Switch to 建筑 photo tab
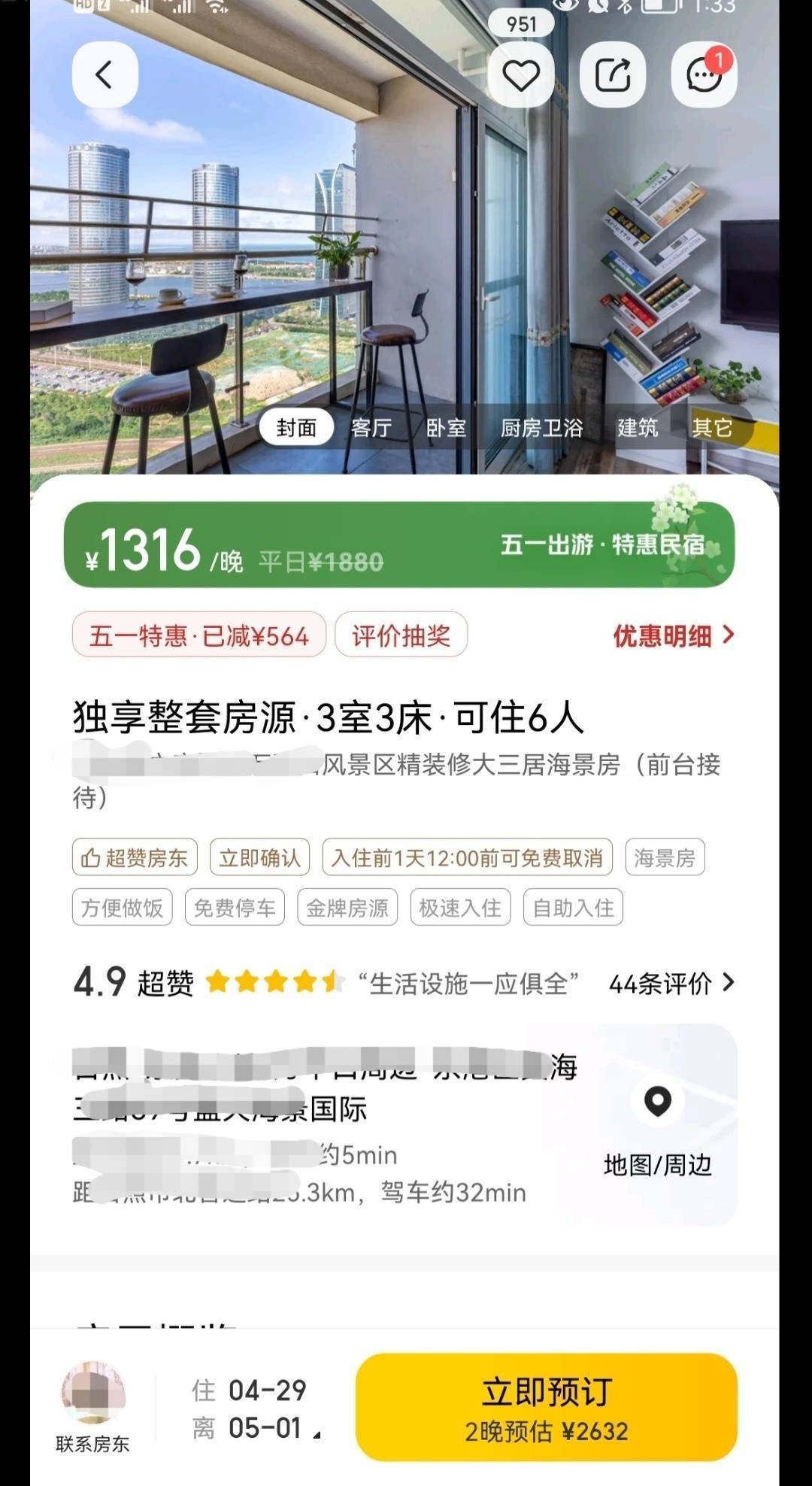 [637, 428]
